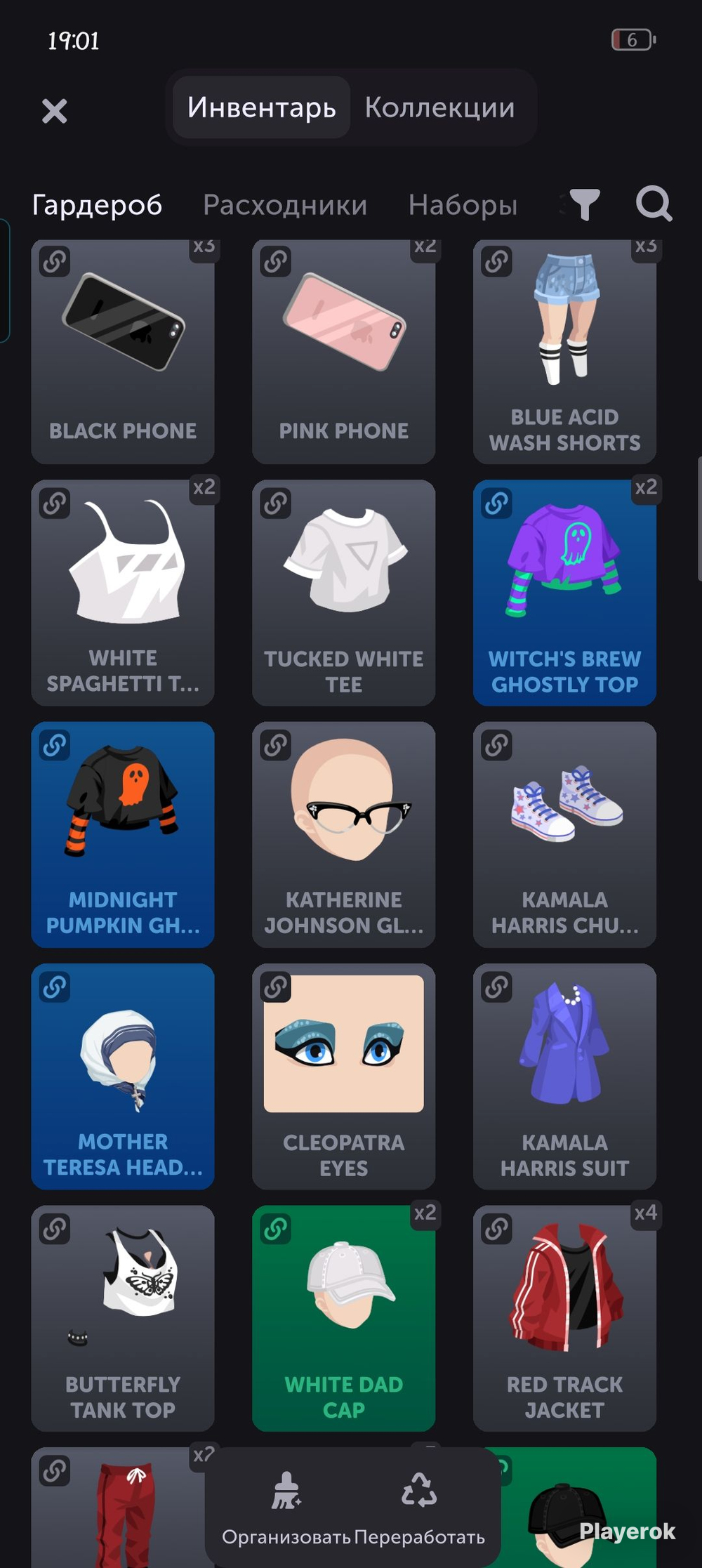Select the Инвентарь tab

coord(261,107)
